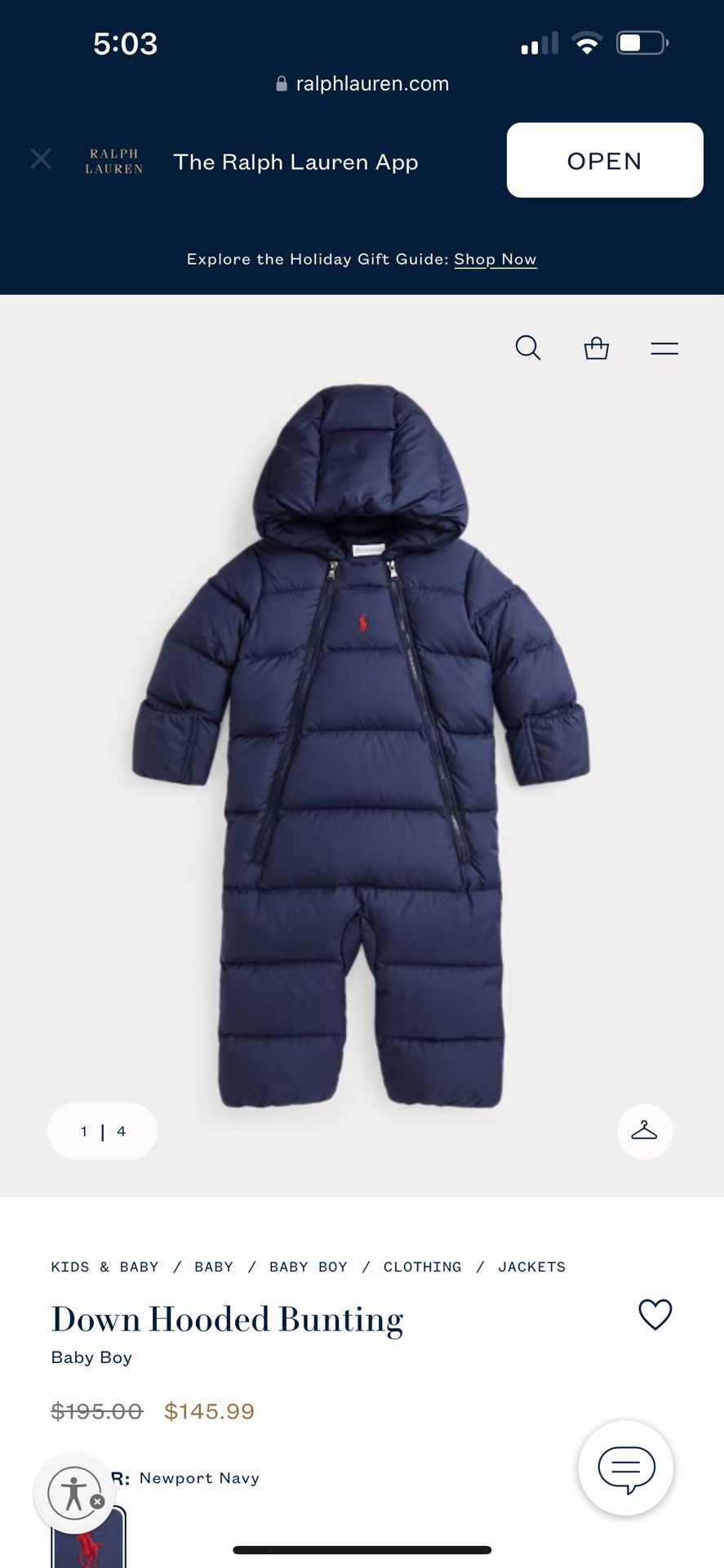Image resolution: width=724 pixels, height=1568 pixels.
Task: Open the hamburger menu
Action: (x=664, y=349)
